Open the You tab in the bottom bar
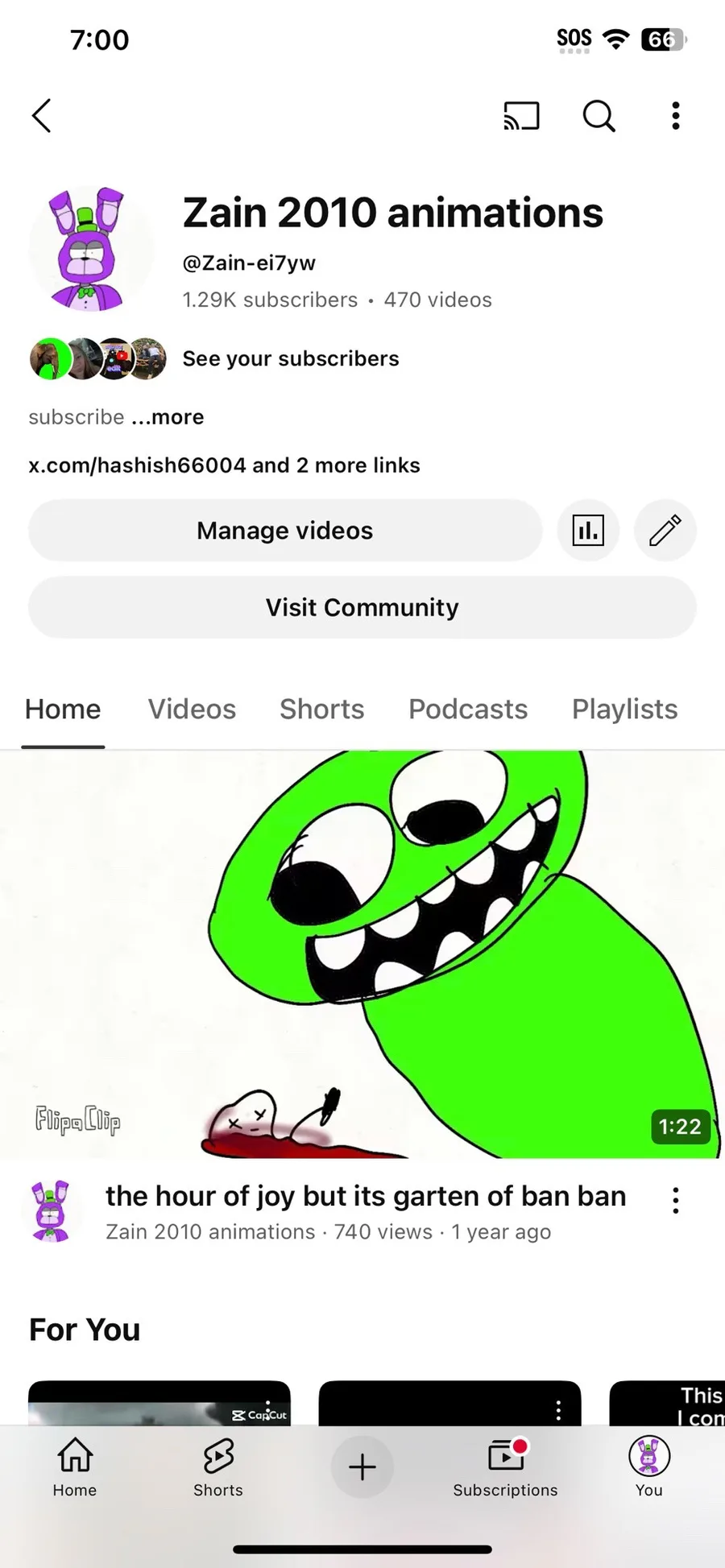725x1568 pixels. click(x=648, y=1467)
